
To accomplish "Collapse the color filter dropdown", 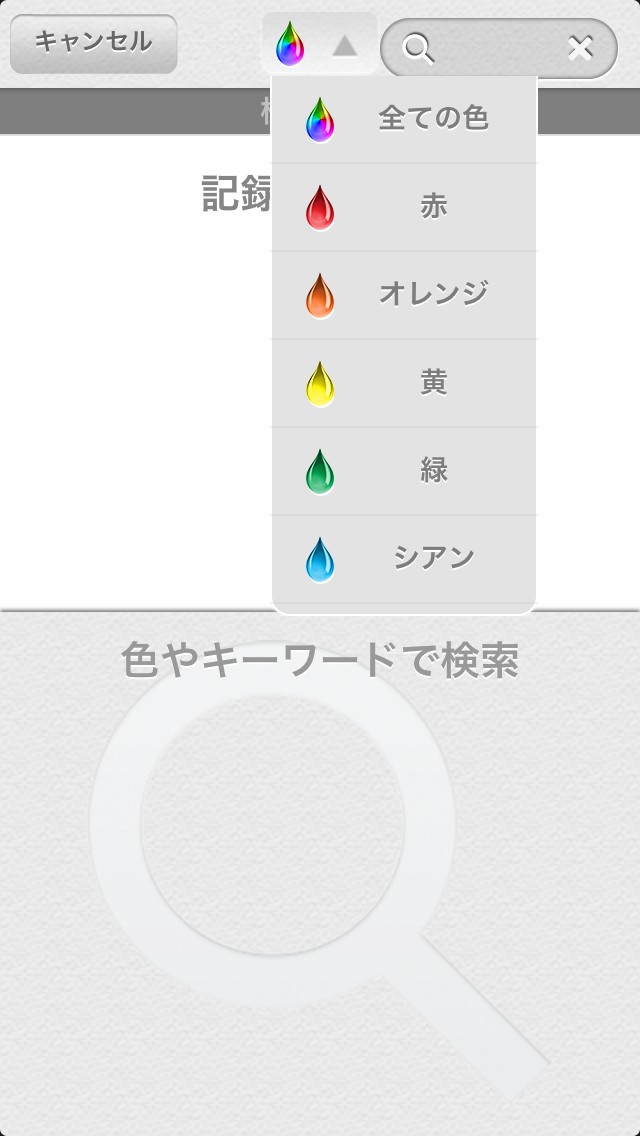I will coord(319,45).
